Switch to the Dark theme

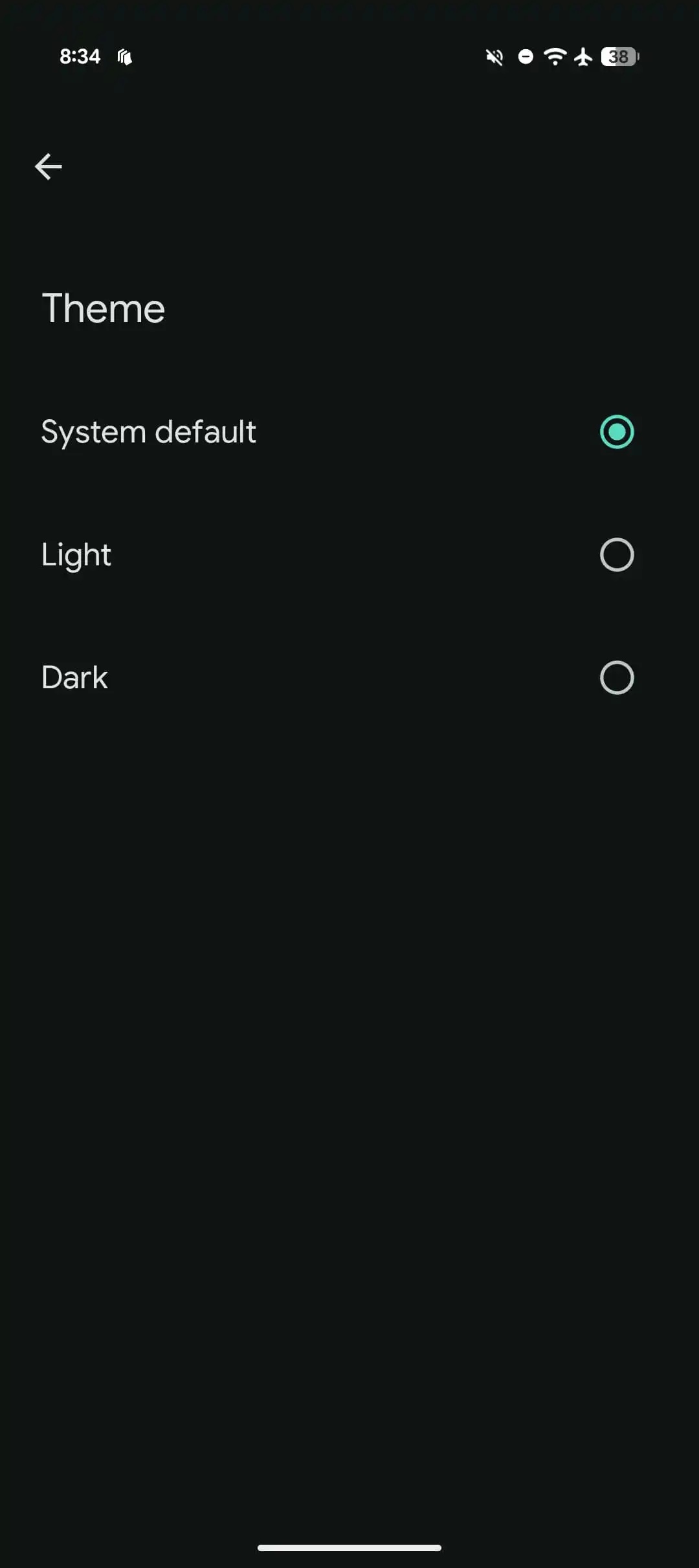click(616, 678)
